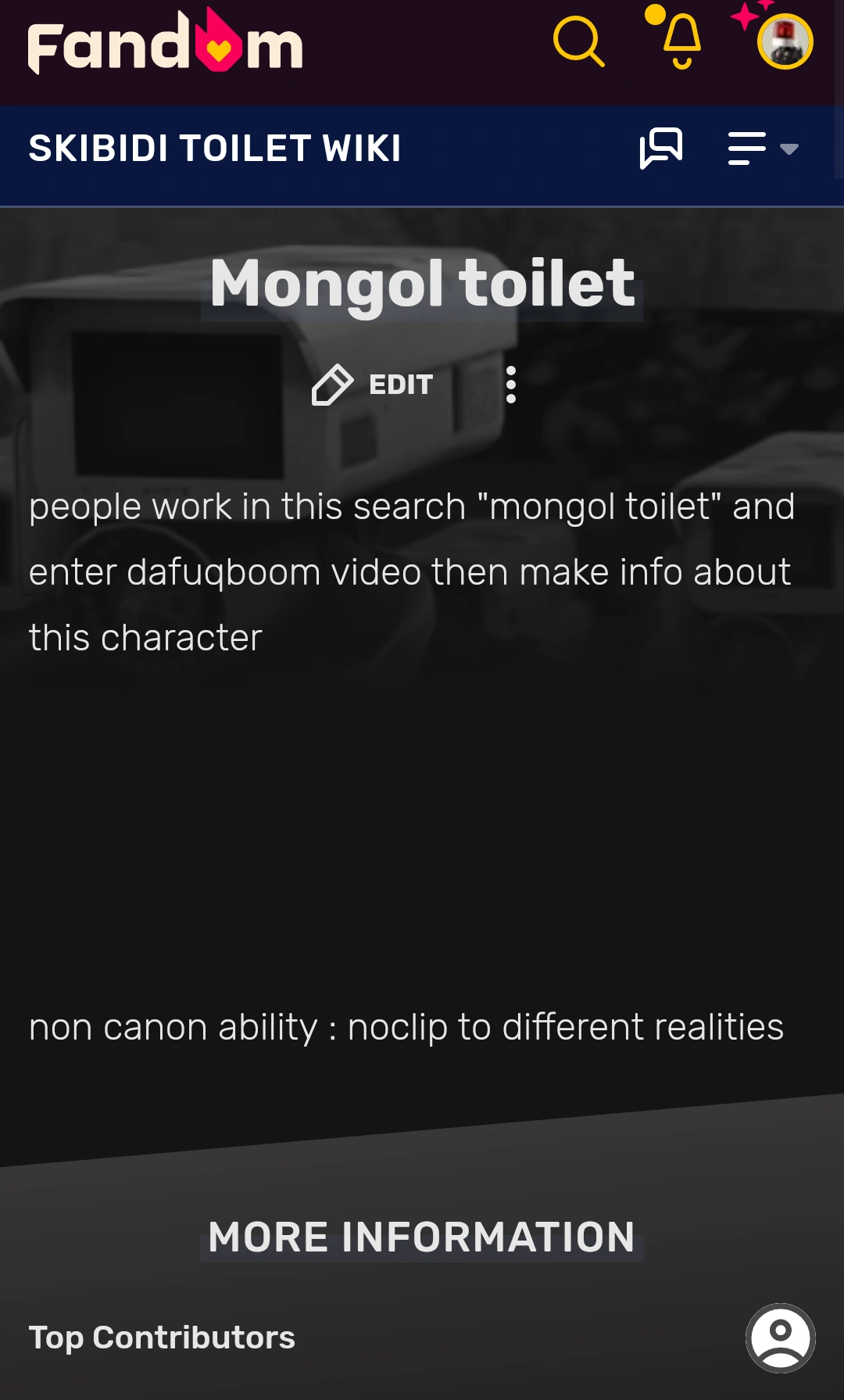Image resolution: width=844 pixels, height=1400 pixels.
Task: Open the user profile avatar
Action: click(785, 41)
